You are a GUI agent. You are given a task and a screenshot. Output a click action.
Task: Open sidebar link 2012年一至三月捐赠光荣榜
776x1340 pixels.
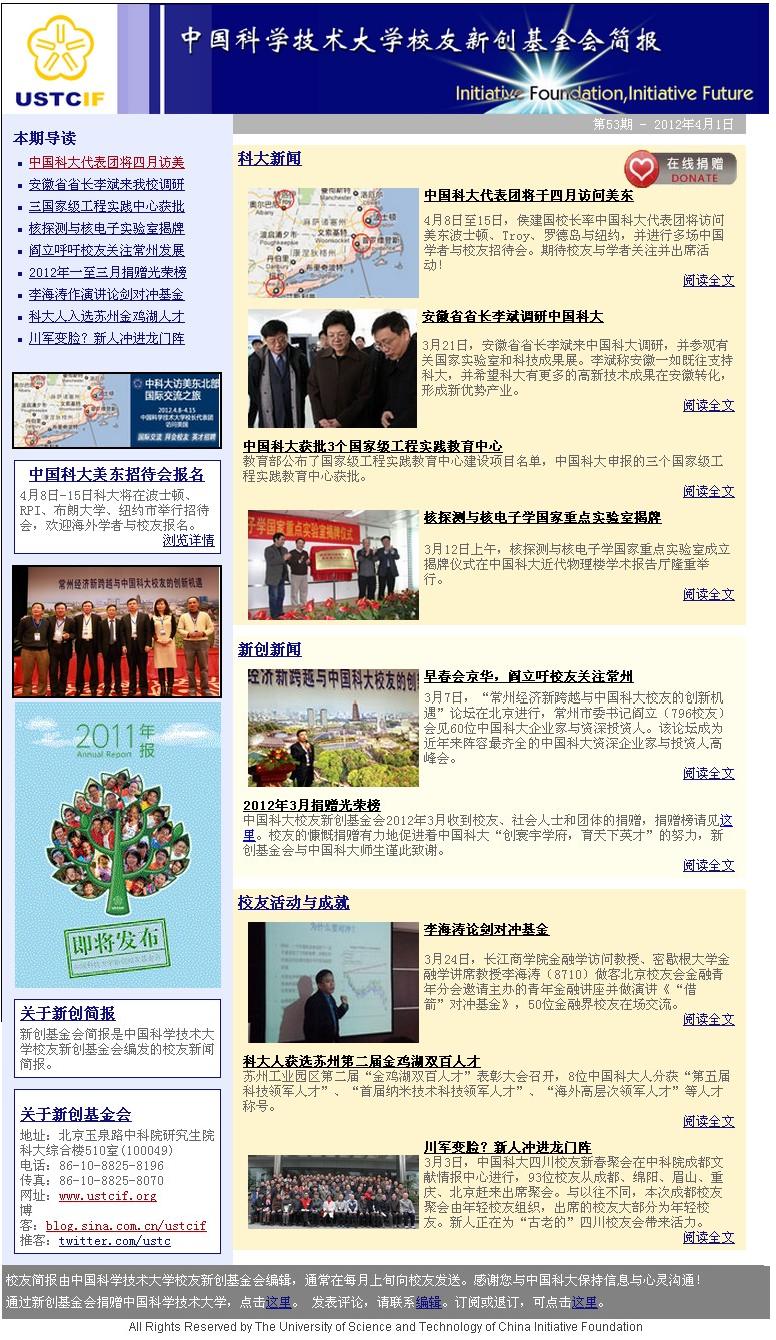(107, 272)
